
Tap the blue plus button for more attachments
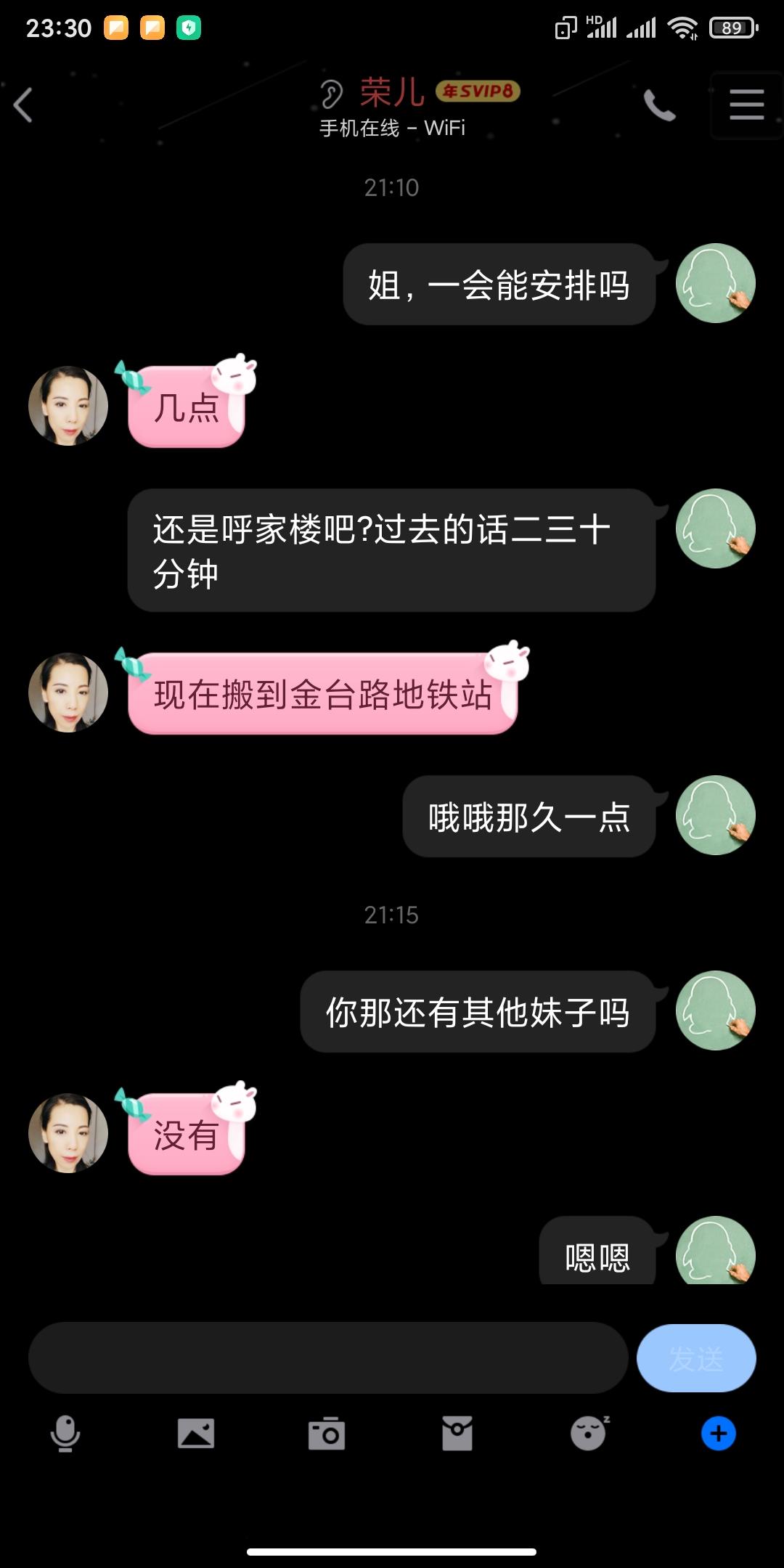(718, 1434)
